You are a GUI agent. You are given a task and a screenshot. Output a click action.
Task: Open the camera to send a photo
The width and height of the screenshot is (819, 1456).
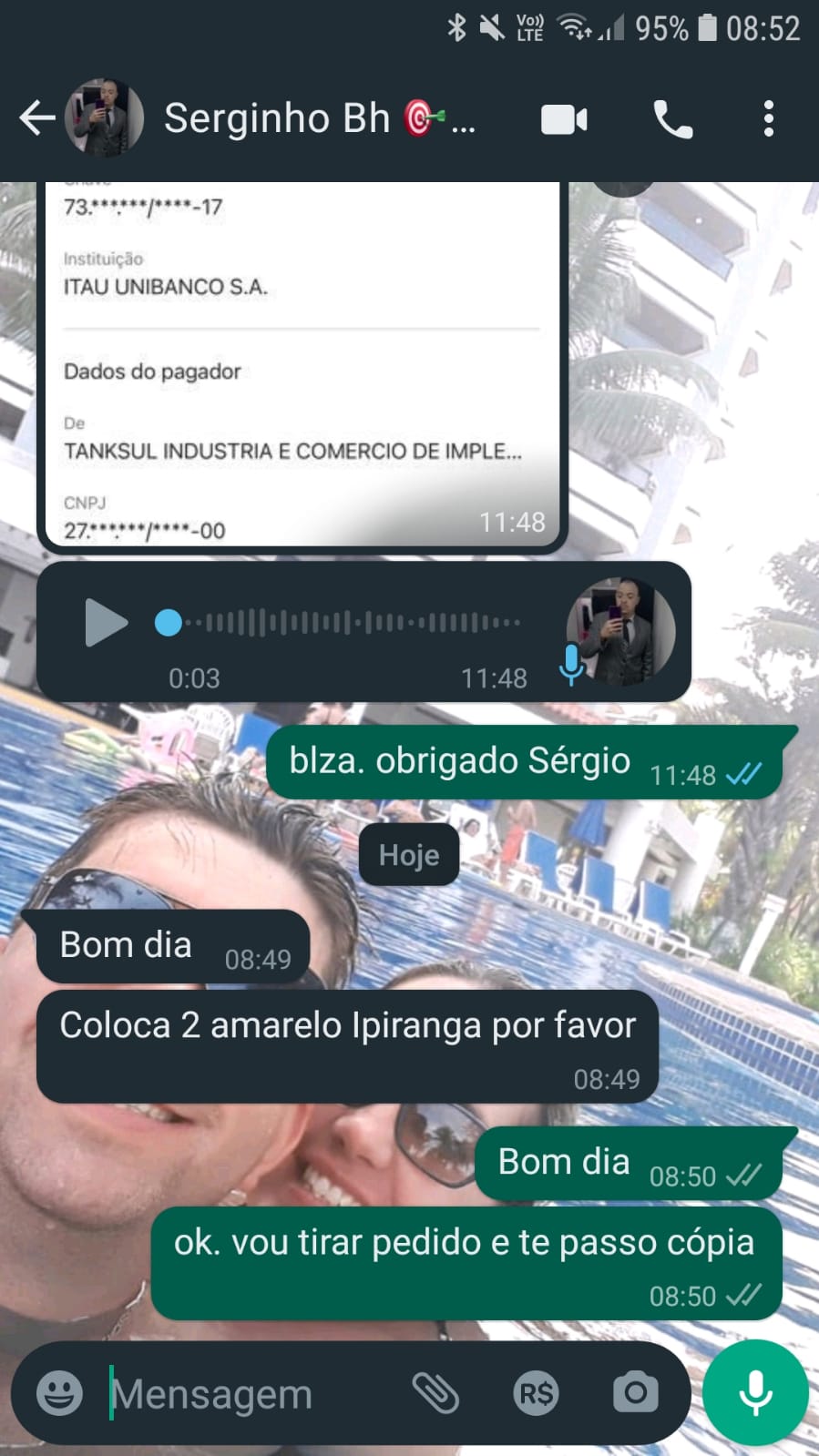(635, 1392)
